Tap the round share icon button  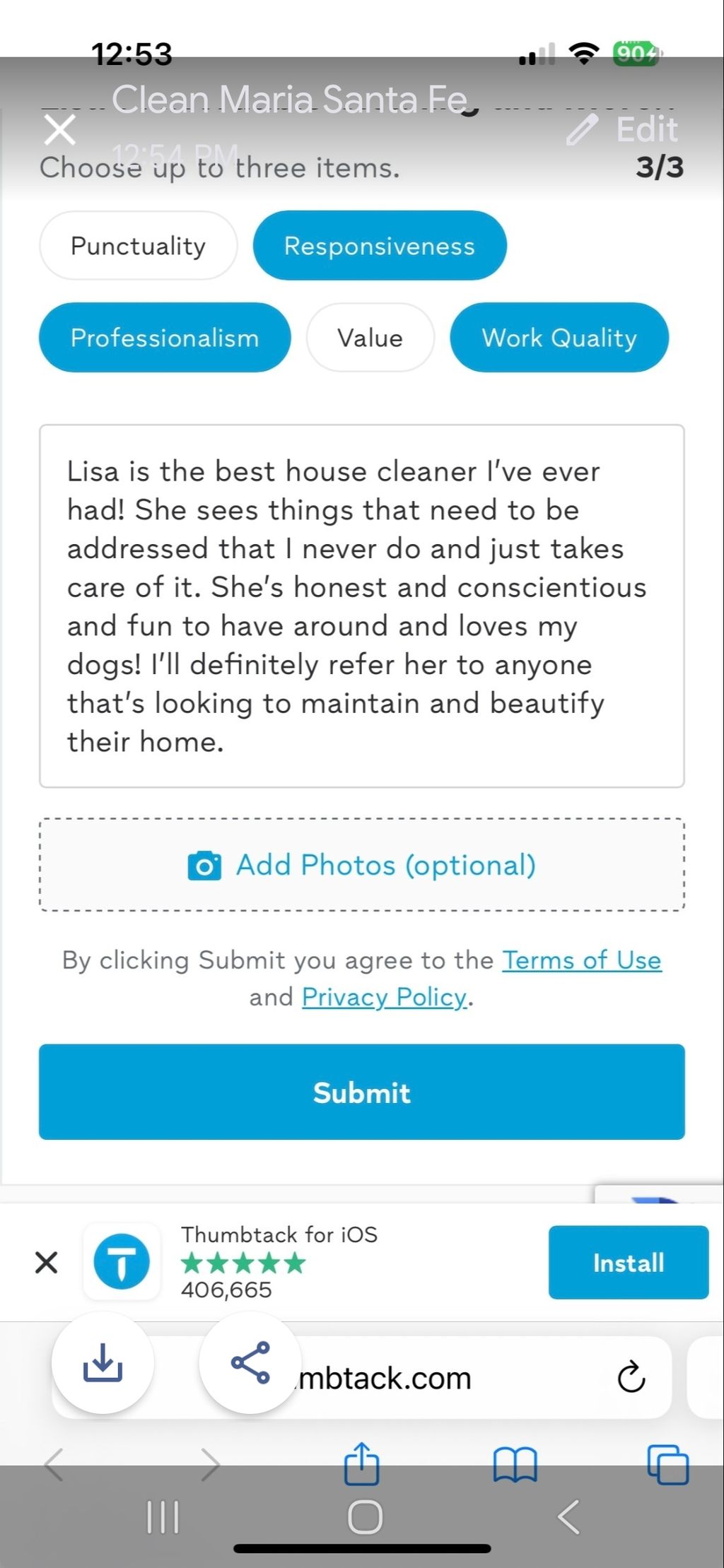250,1362
